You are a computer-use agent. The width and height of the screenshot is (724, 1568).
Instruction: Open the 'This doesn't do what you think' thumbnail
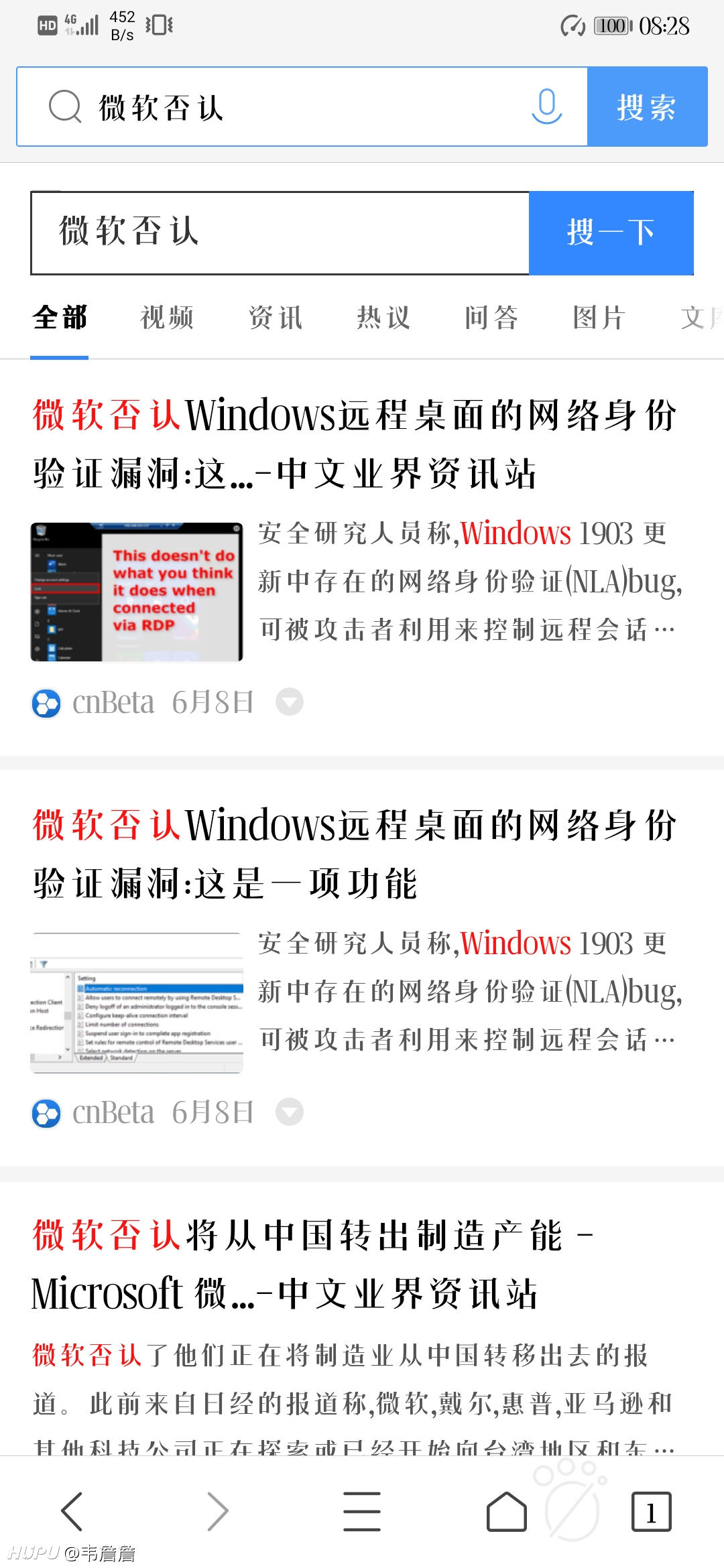pos(137,592)
